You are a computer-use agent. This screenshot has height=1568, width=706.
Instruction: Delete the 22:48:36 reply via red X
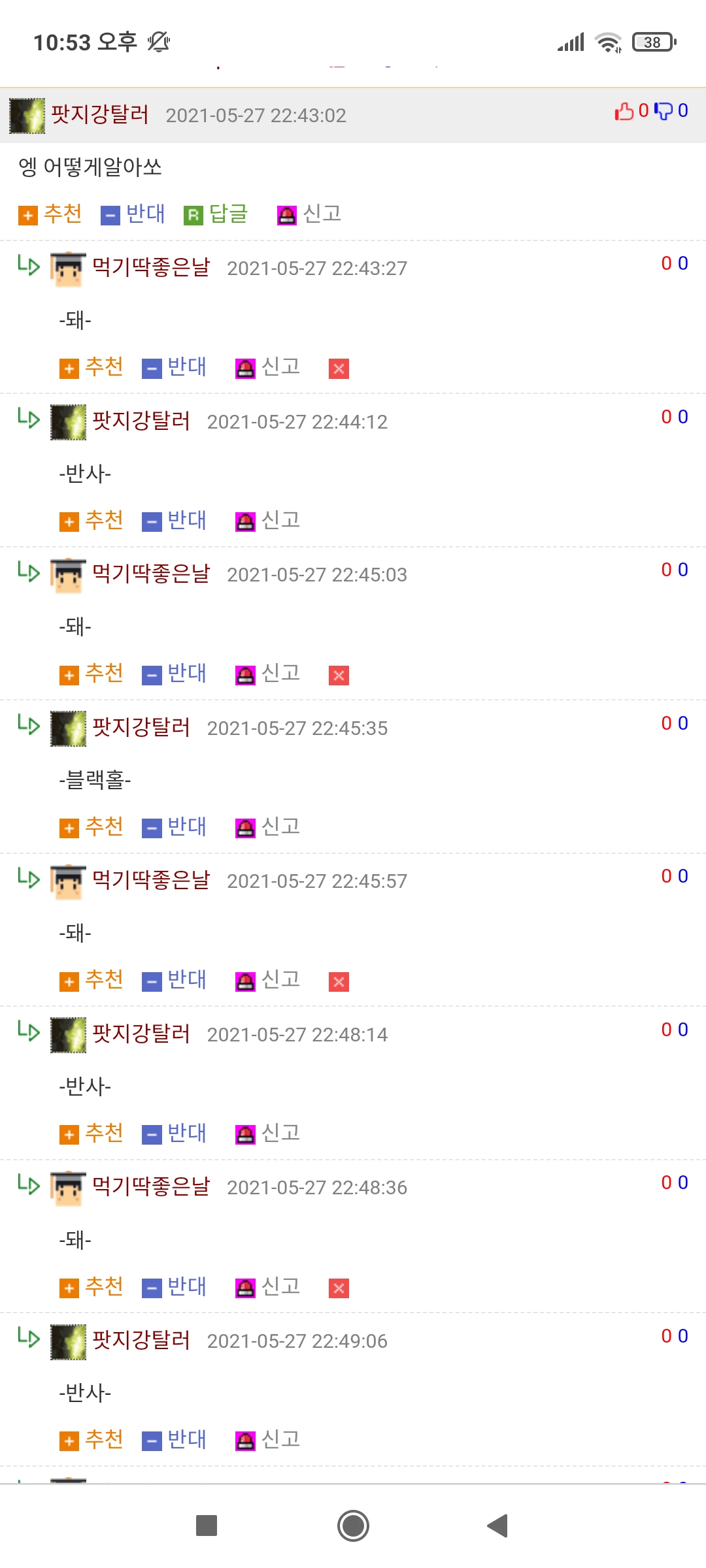pyautogui.click(x=339, y=1288)
